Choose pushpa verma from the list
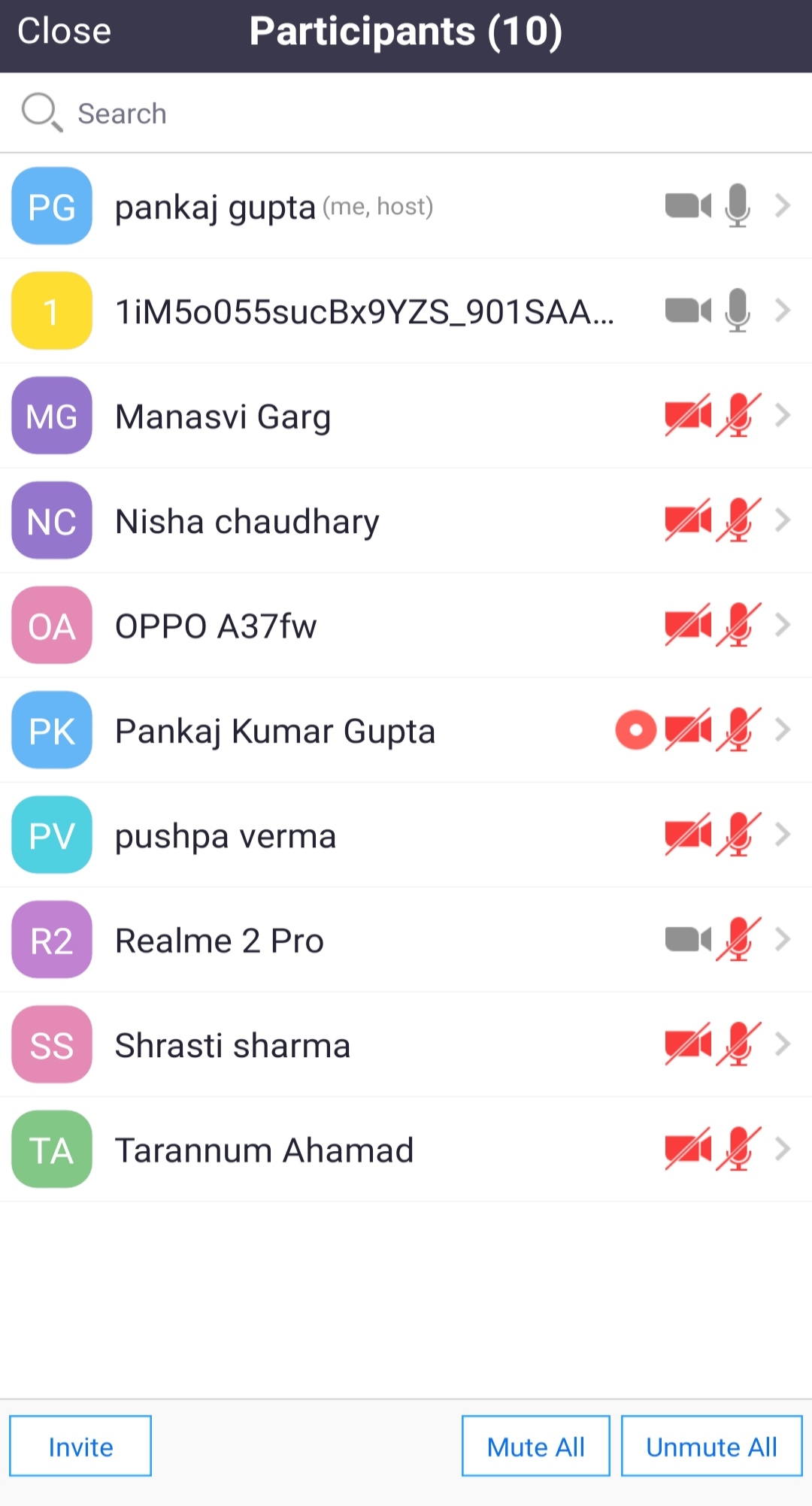The height and width of the screenshot is (1506, 812). pos(406,835)
